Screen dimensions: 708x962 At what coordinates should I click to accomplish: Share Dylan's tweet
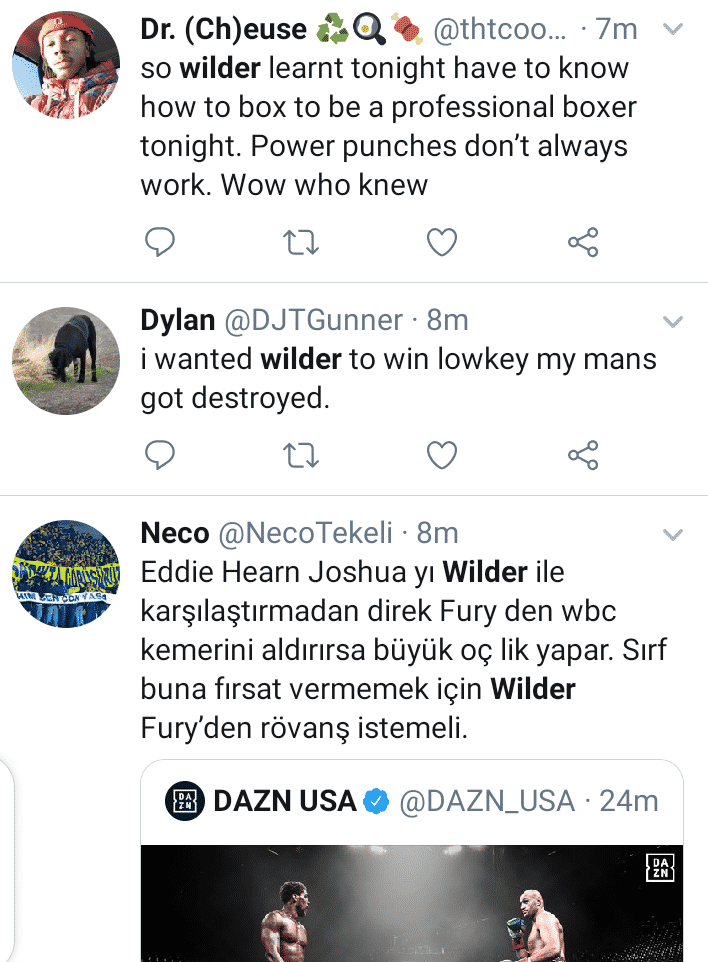tap(582, 455)
